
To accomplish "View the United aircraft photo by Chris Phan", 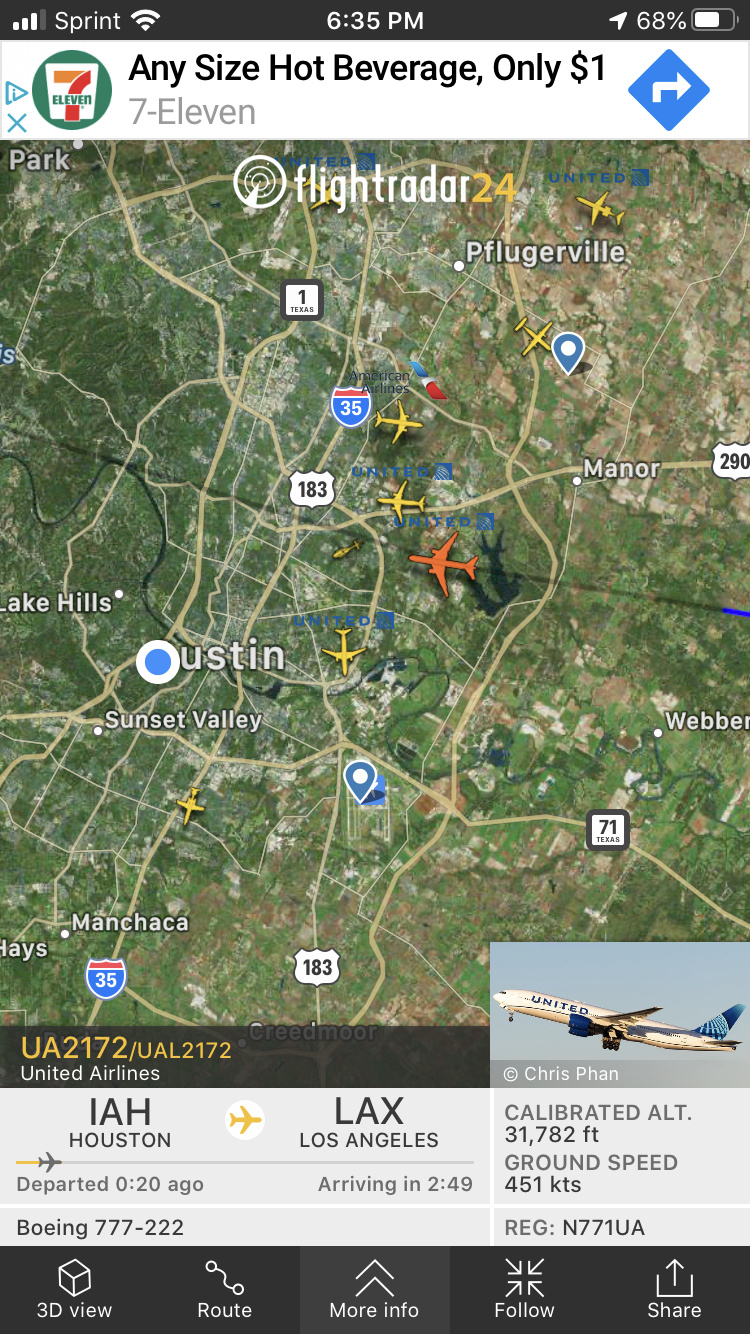I will point(619,1014).
